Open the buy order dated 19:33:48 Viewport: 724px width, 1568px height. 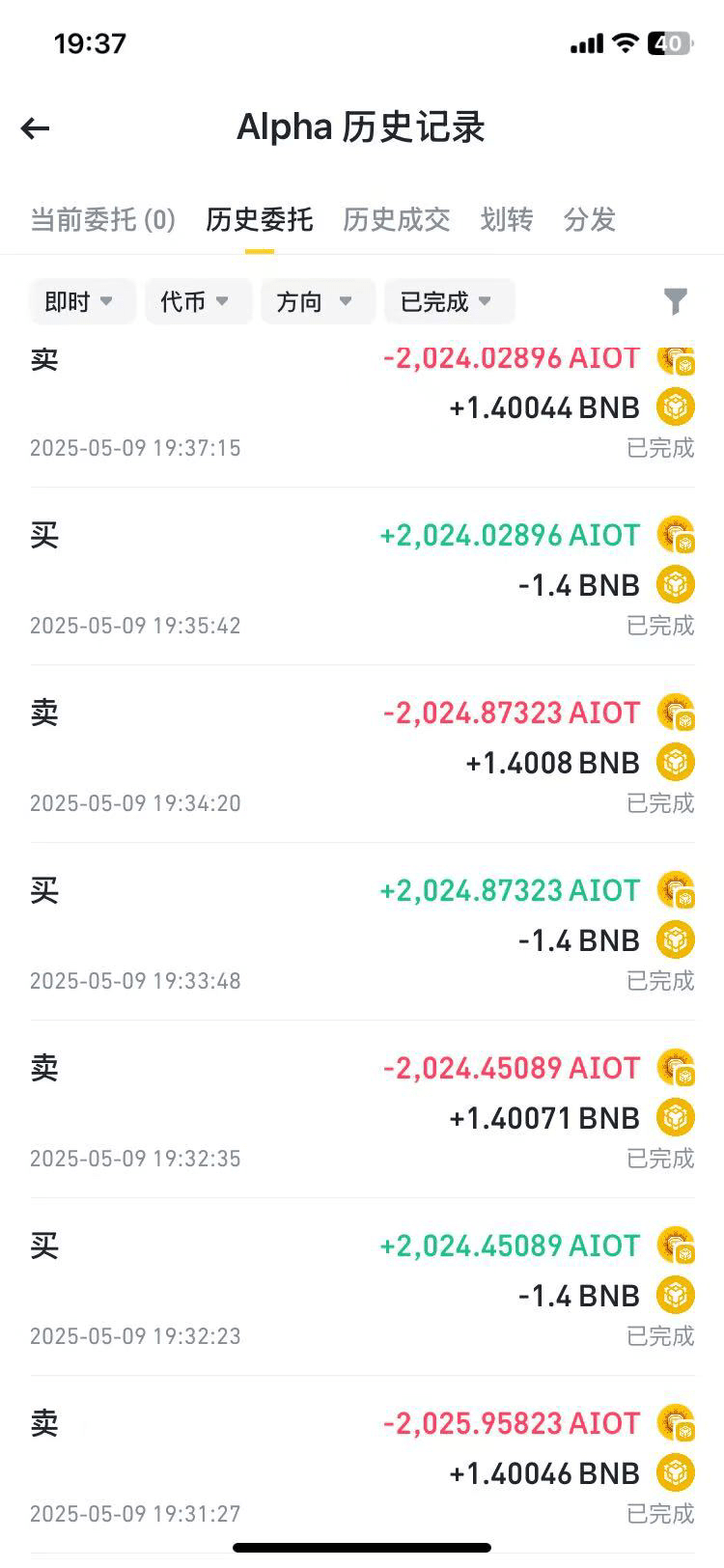pyautogui.click(x=362, y=932)
